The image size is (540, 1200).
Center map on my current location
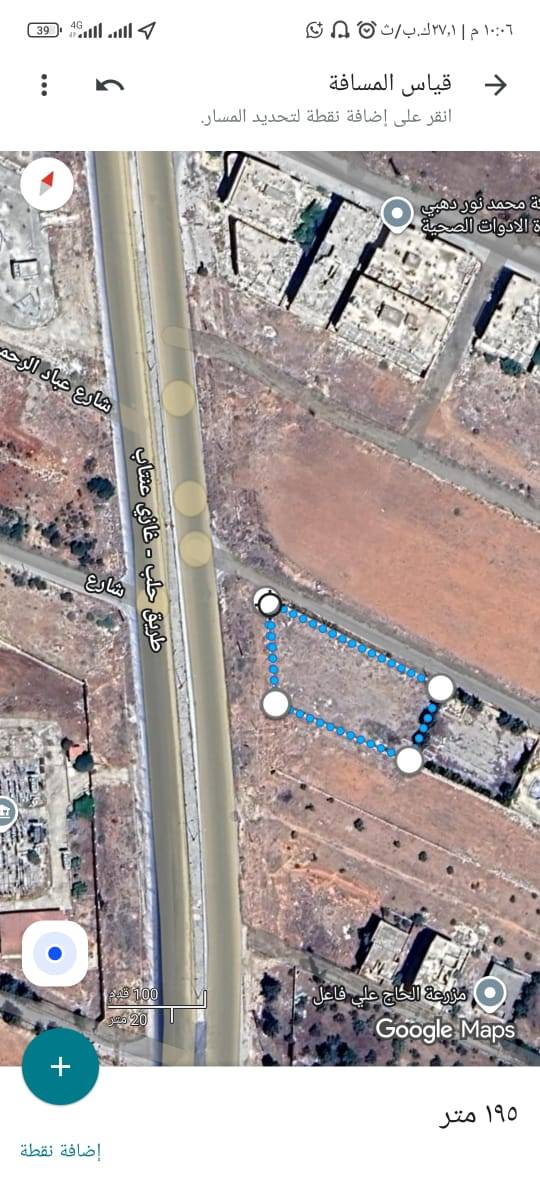pos(55,953)
